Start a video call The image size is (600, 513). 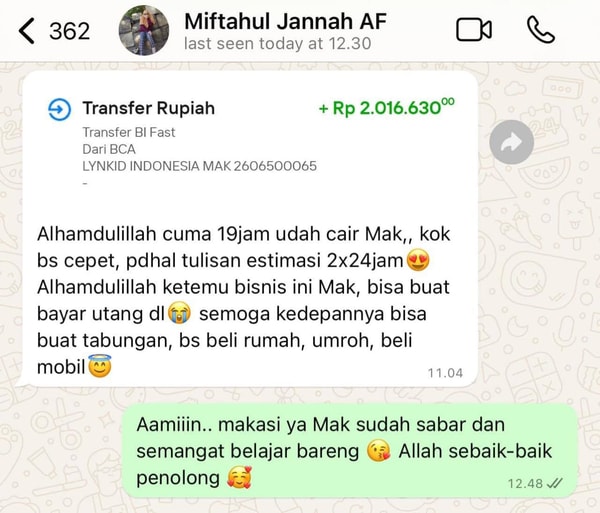(474, 30)
